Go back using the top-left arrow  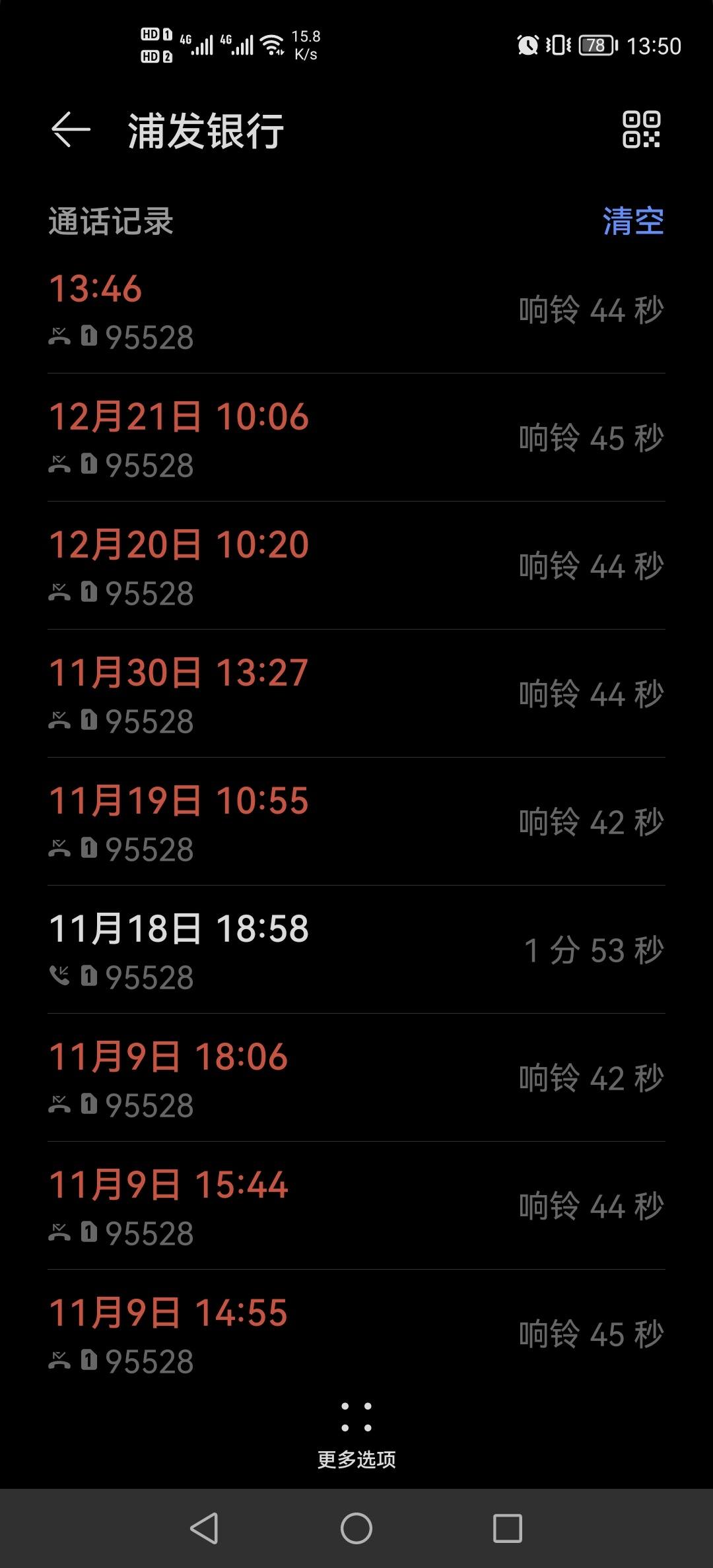[71, 129]
